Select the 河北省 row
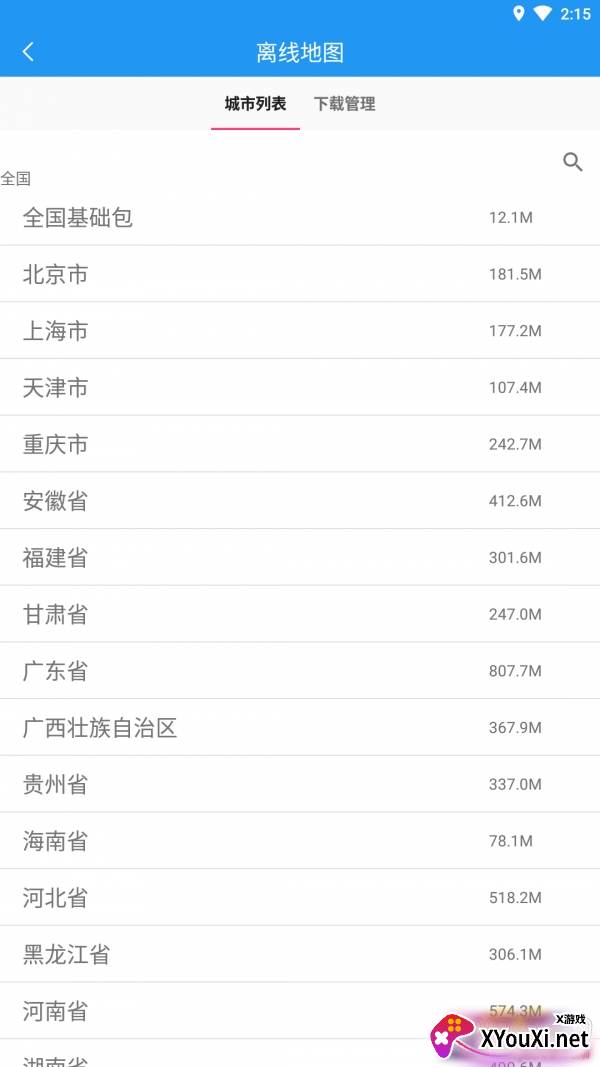 click(300, 897)
